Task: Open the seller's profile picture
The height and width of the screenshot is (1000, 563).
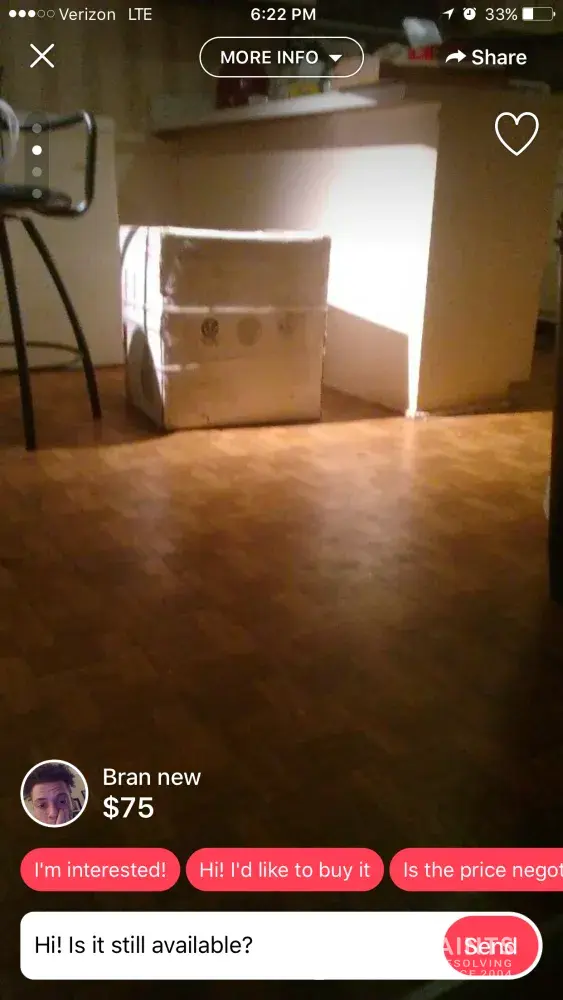Action: click(54, 793)
